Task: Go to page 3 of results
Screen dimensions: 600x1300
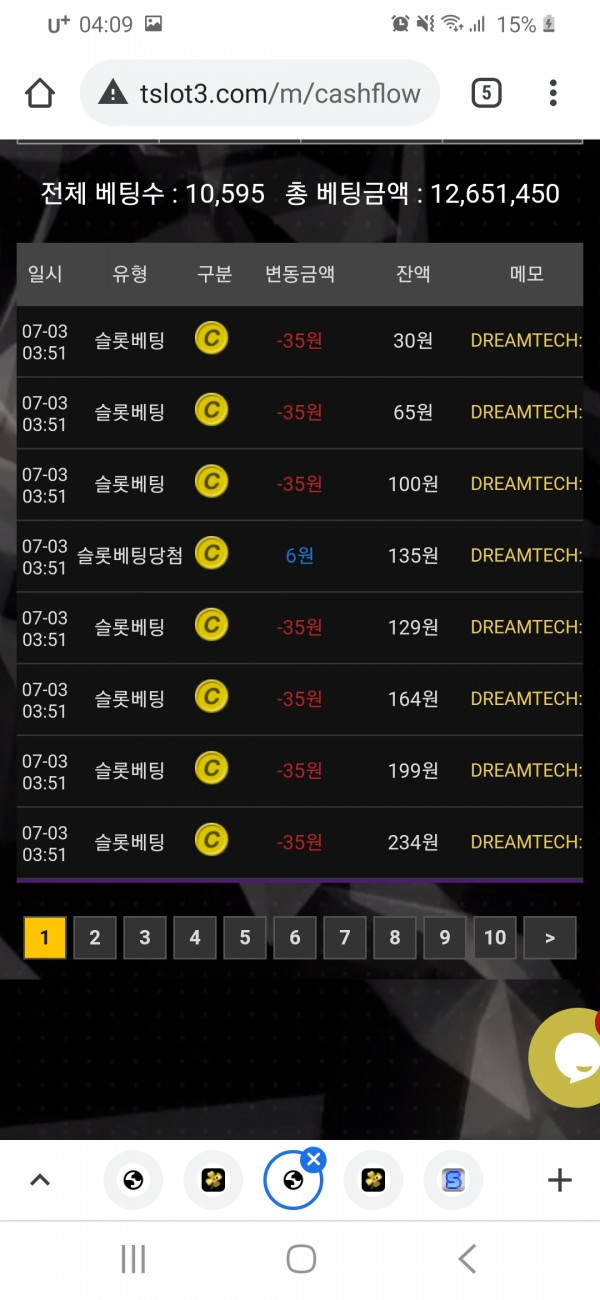Action: [x=145, y=938]
